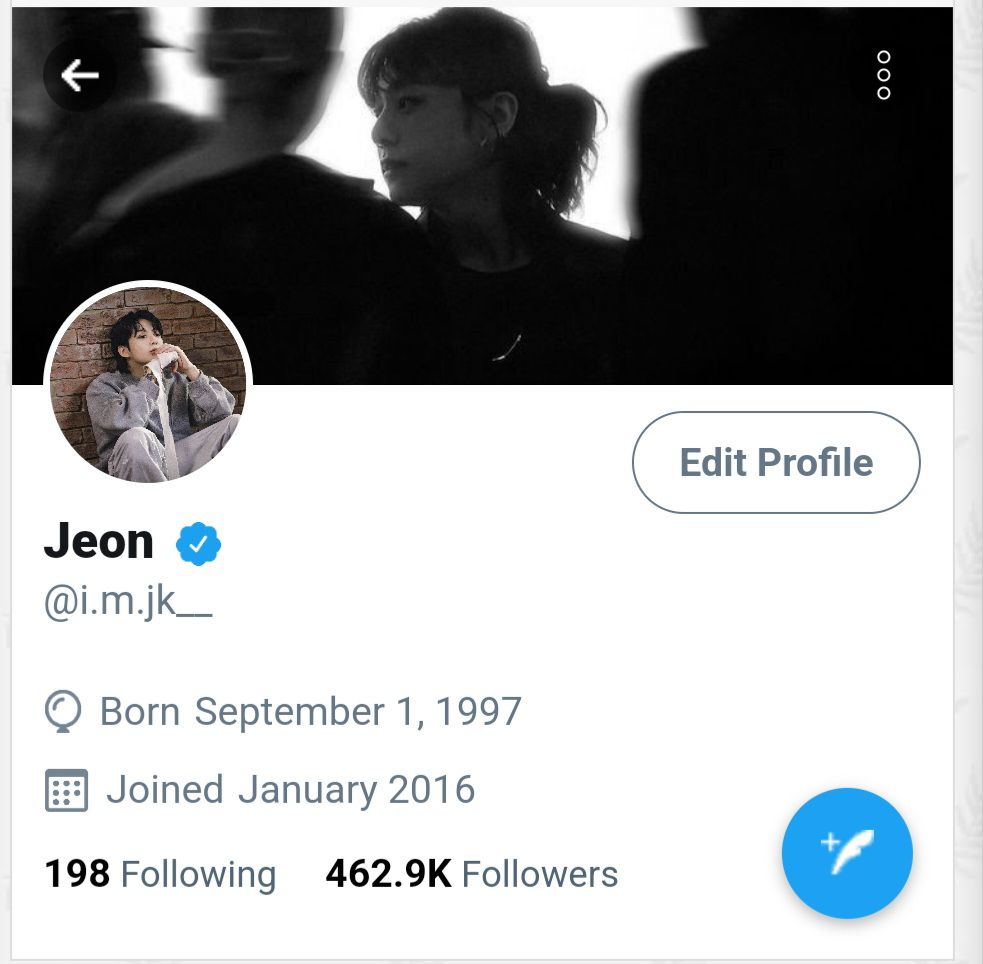Go back using the arrow icon
This screenshot has height=964, width=983.
(79, 75)
